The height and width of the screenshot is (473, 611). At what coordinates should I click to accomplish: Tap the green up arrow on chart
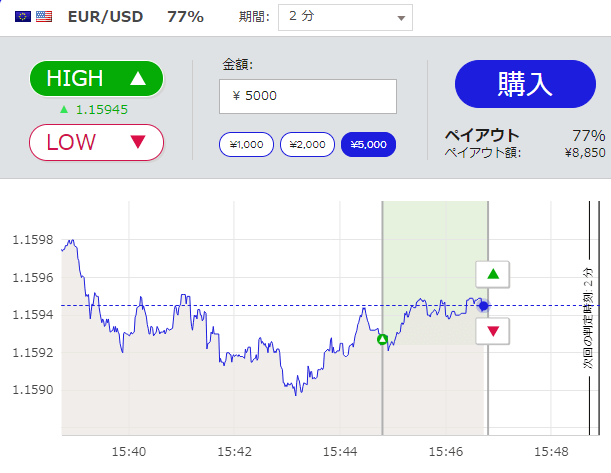[x=492, y=274]
